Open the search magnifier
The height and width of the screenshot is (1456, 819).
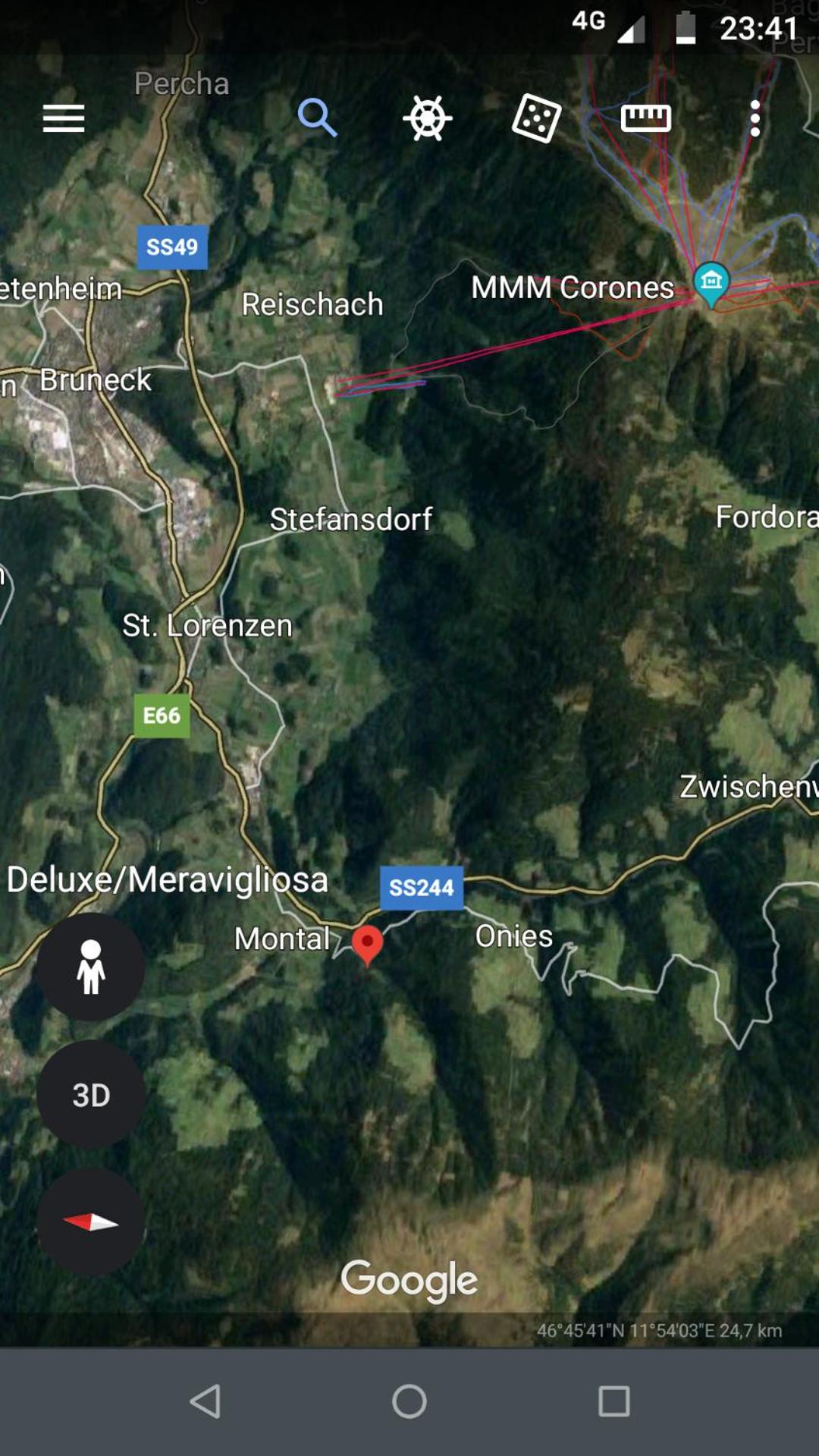click(317, 118)
